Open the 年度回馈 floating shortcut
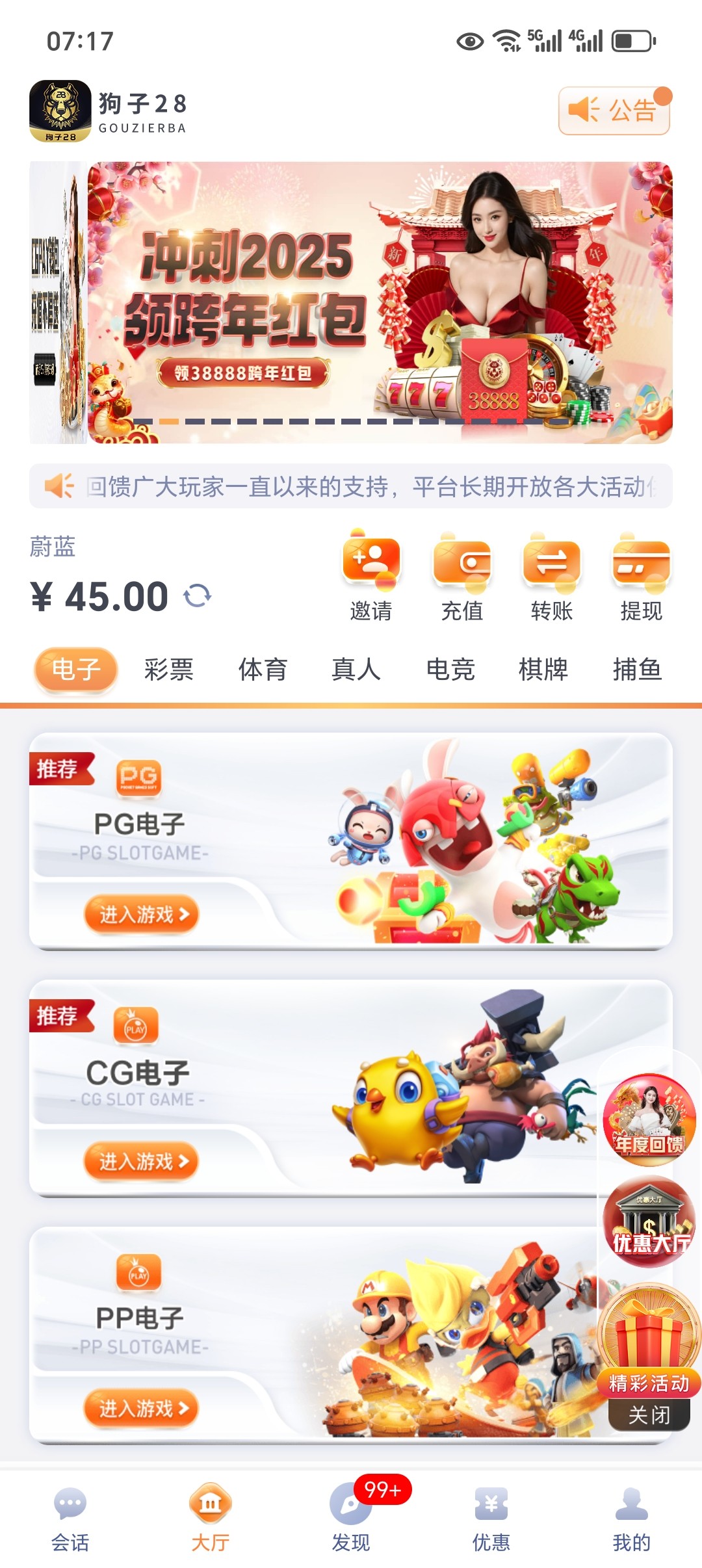The image size is (702, 1568). pyautogui.click(x=649, y=1119)
